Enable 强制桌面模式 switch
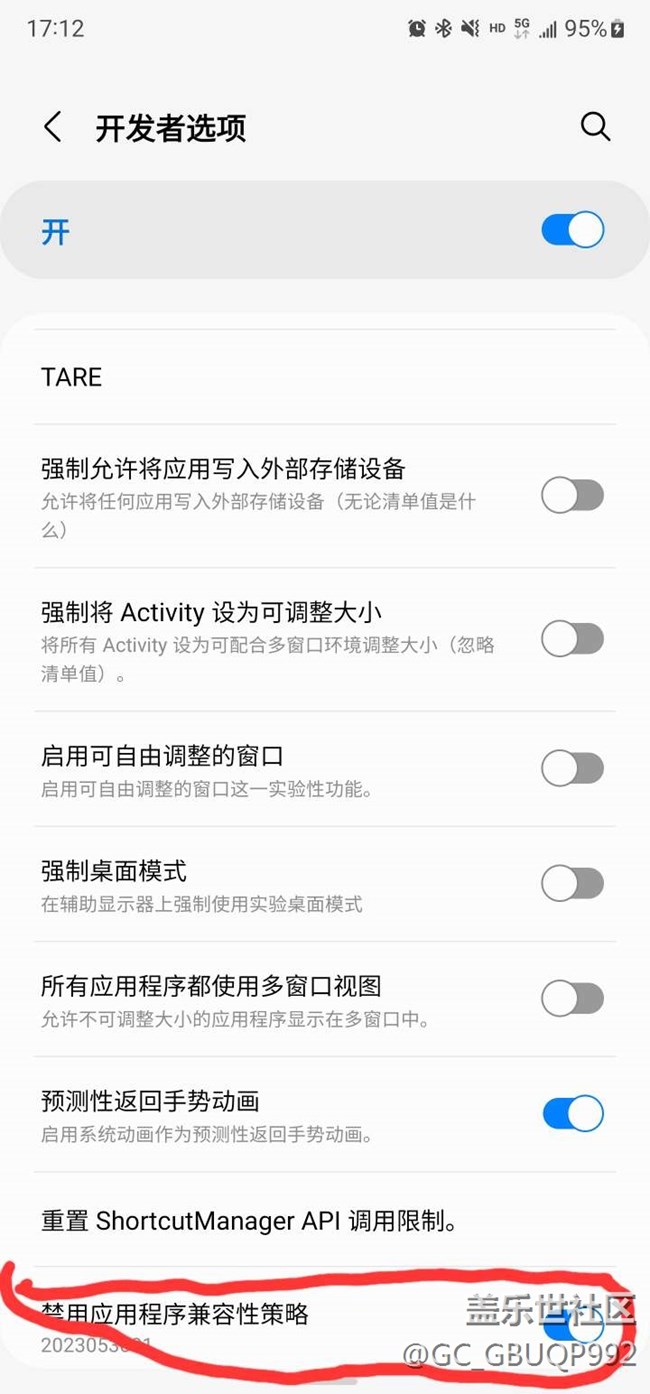The image size is (650, 1394). 572,884
